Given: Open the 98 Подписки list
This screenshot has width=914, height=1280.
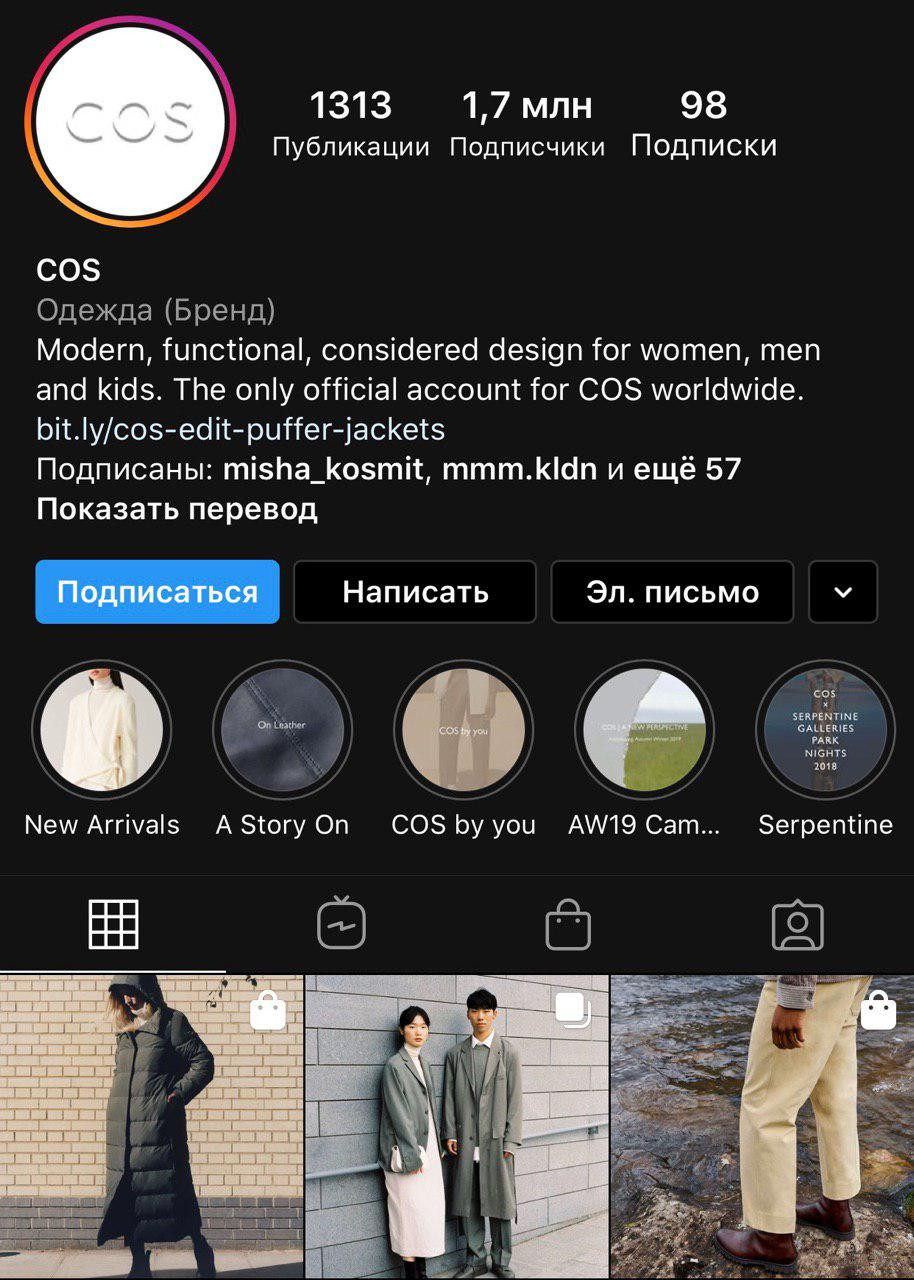Looking at the screenshot, I should [703, 124].
